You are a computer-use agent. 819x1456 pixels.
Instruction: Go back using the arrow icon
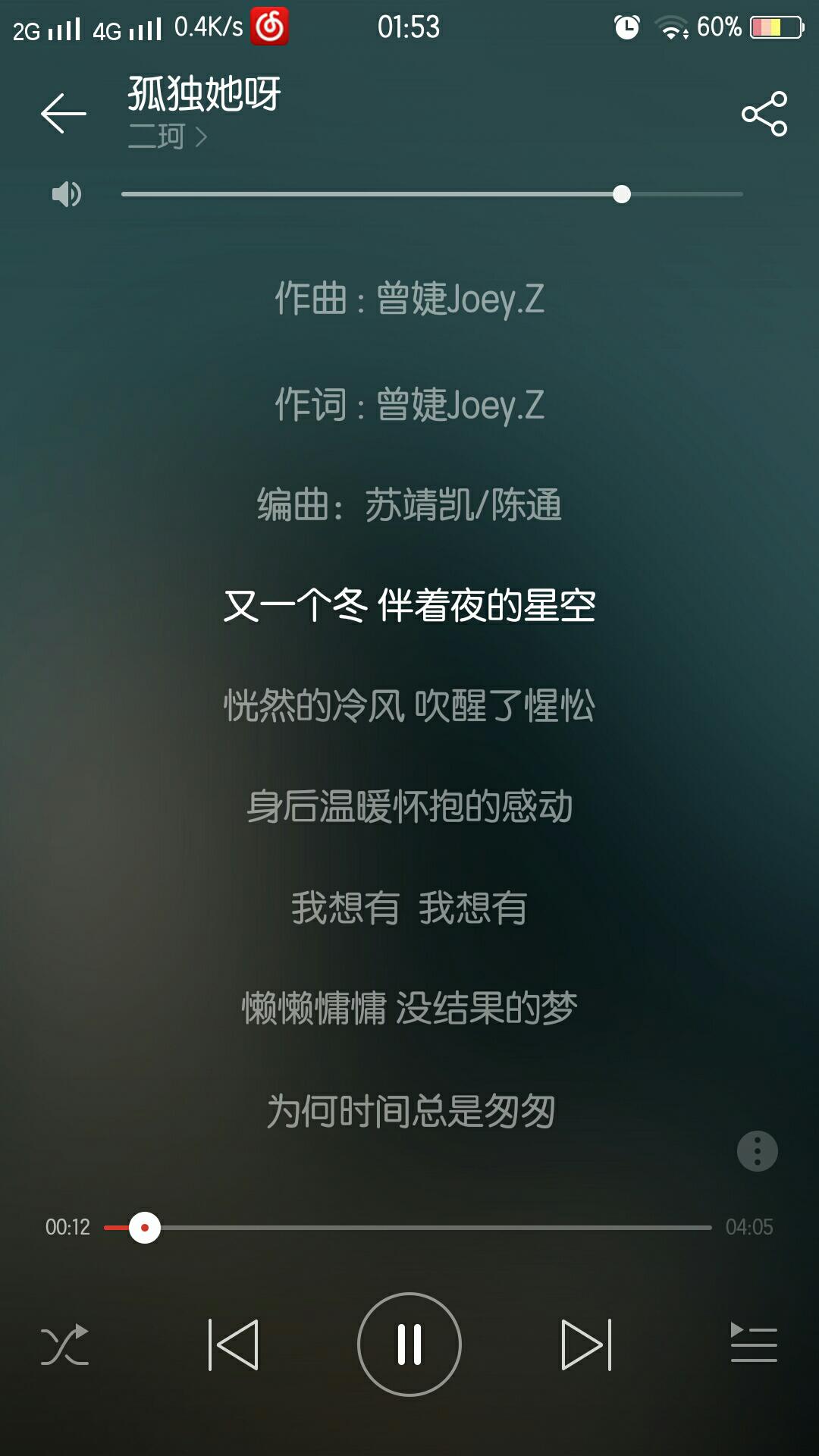64,114
